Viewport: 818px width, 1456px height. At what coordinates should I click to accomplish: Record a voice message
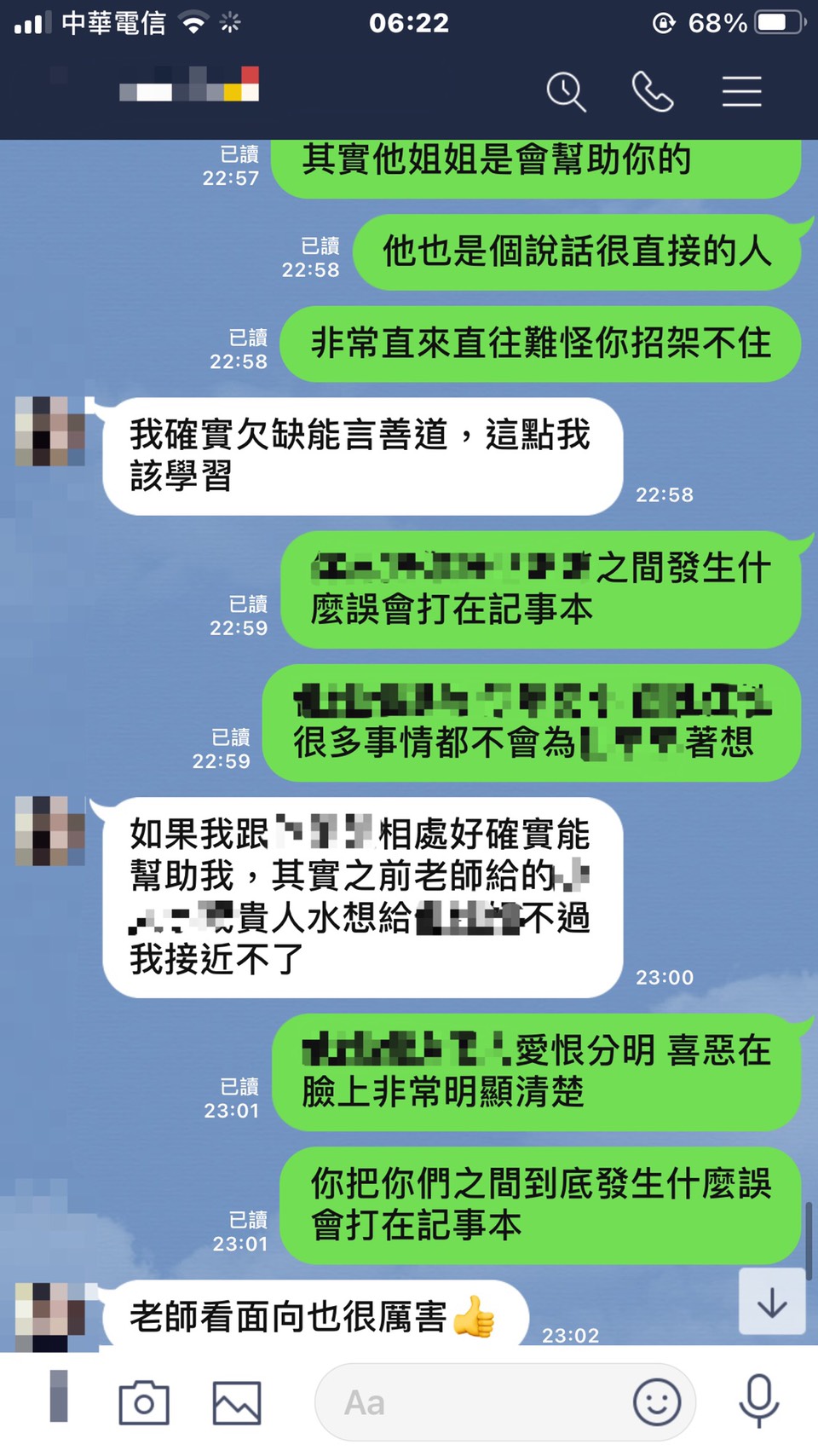pyautogui.click(x=758, y=1401)
